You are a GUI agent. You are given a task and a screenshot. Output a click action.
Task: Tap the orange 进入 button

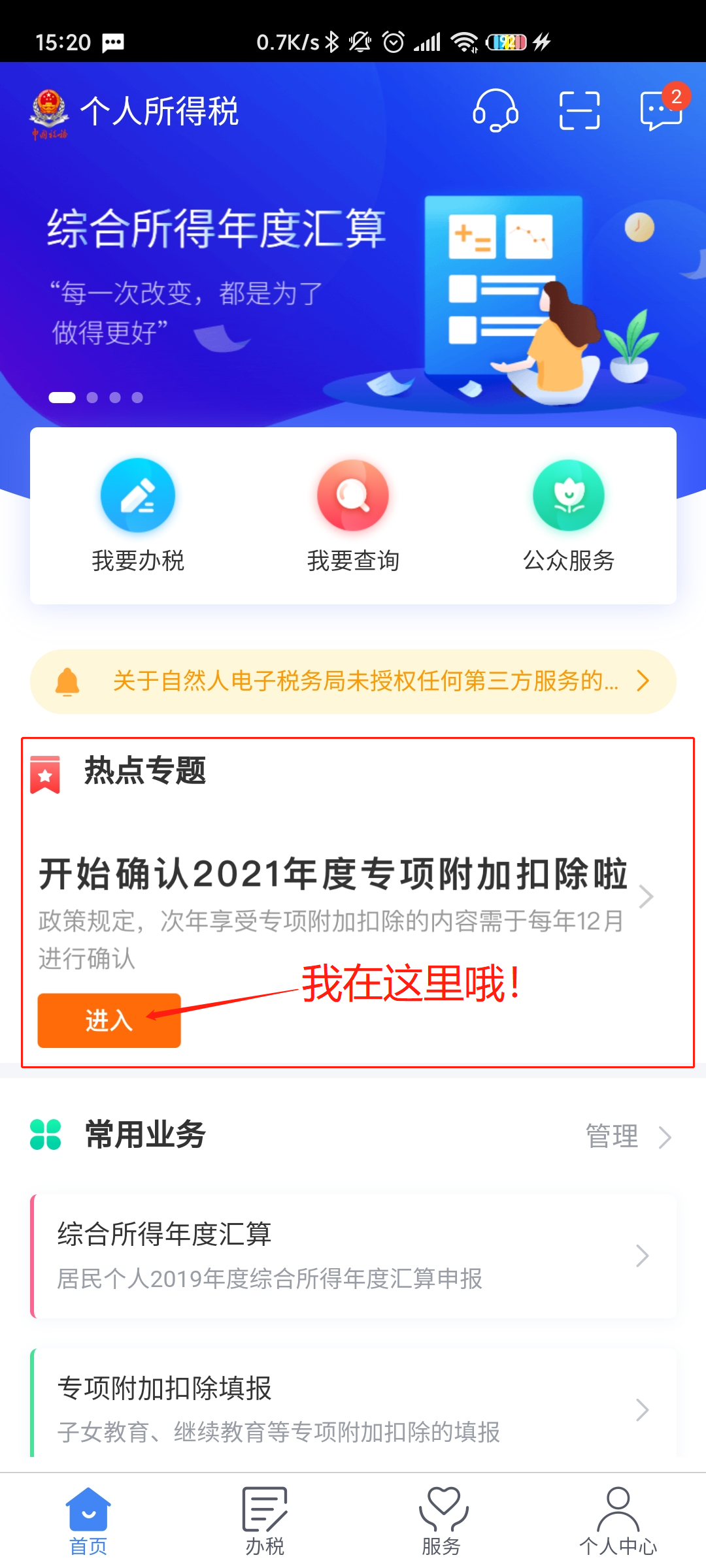tap(109, 1020)
